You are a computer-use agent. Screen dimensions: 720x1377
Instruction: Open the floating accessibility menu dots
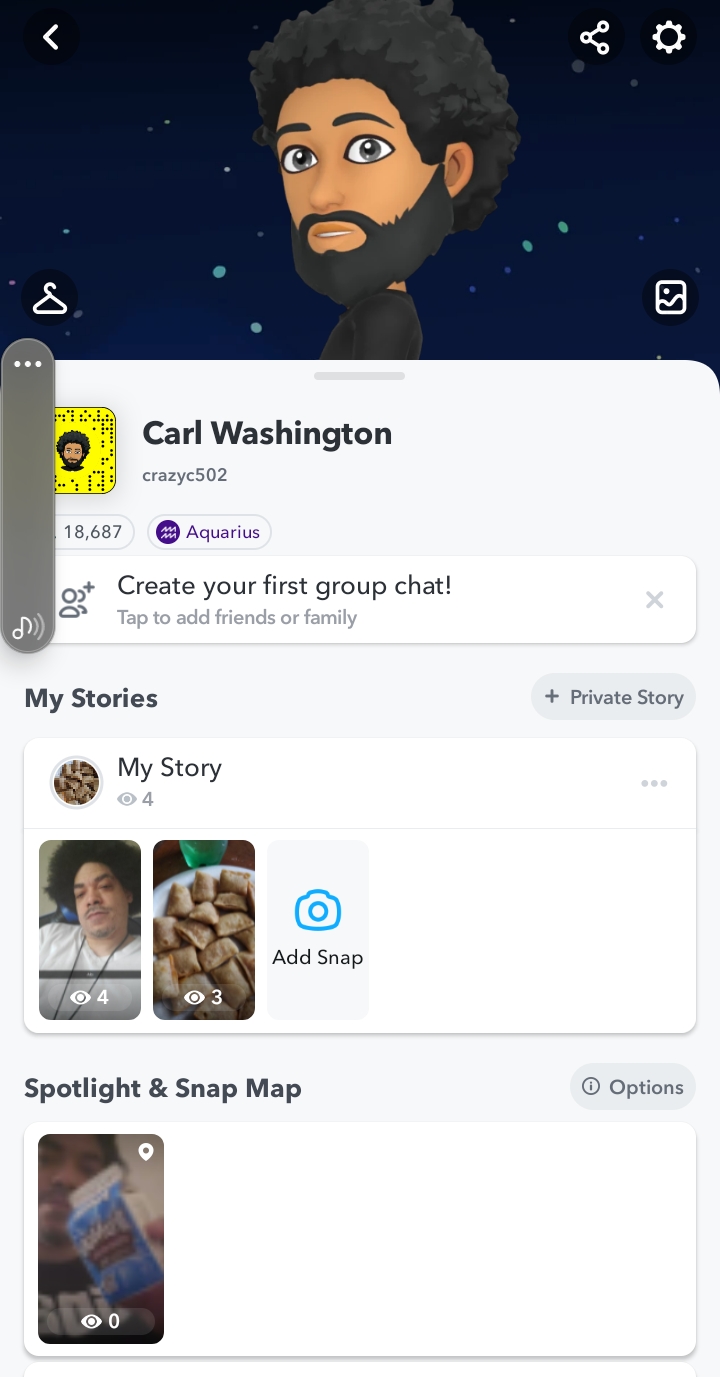(x=28, y=364)
